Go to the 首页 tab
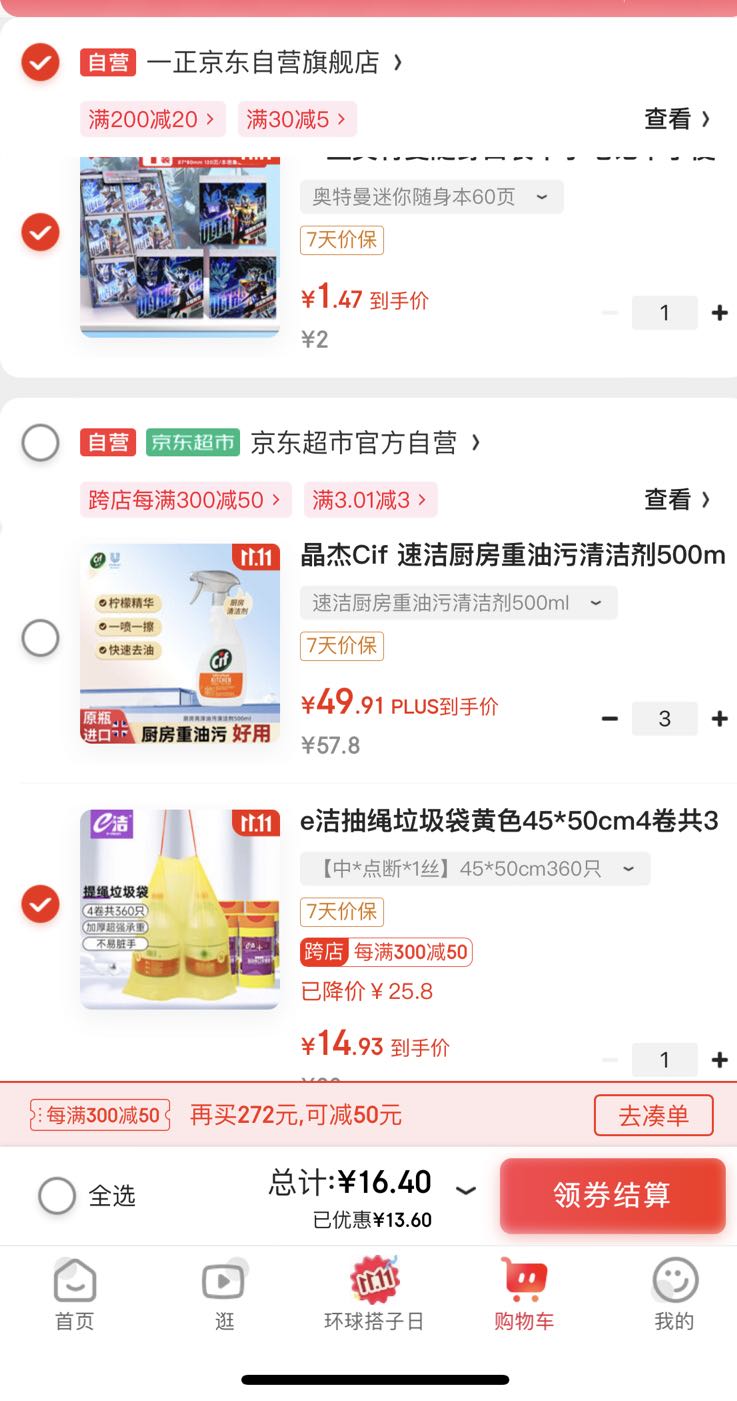This screenshot has width=737, height=1401. pyautogui.click(x=74, y=1295)
